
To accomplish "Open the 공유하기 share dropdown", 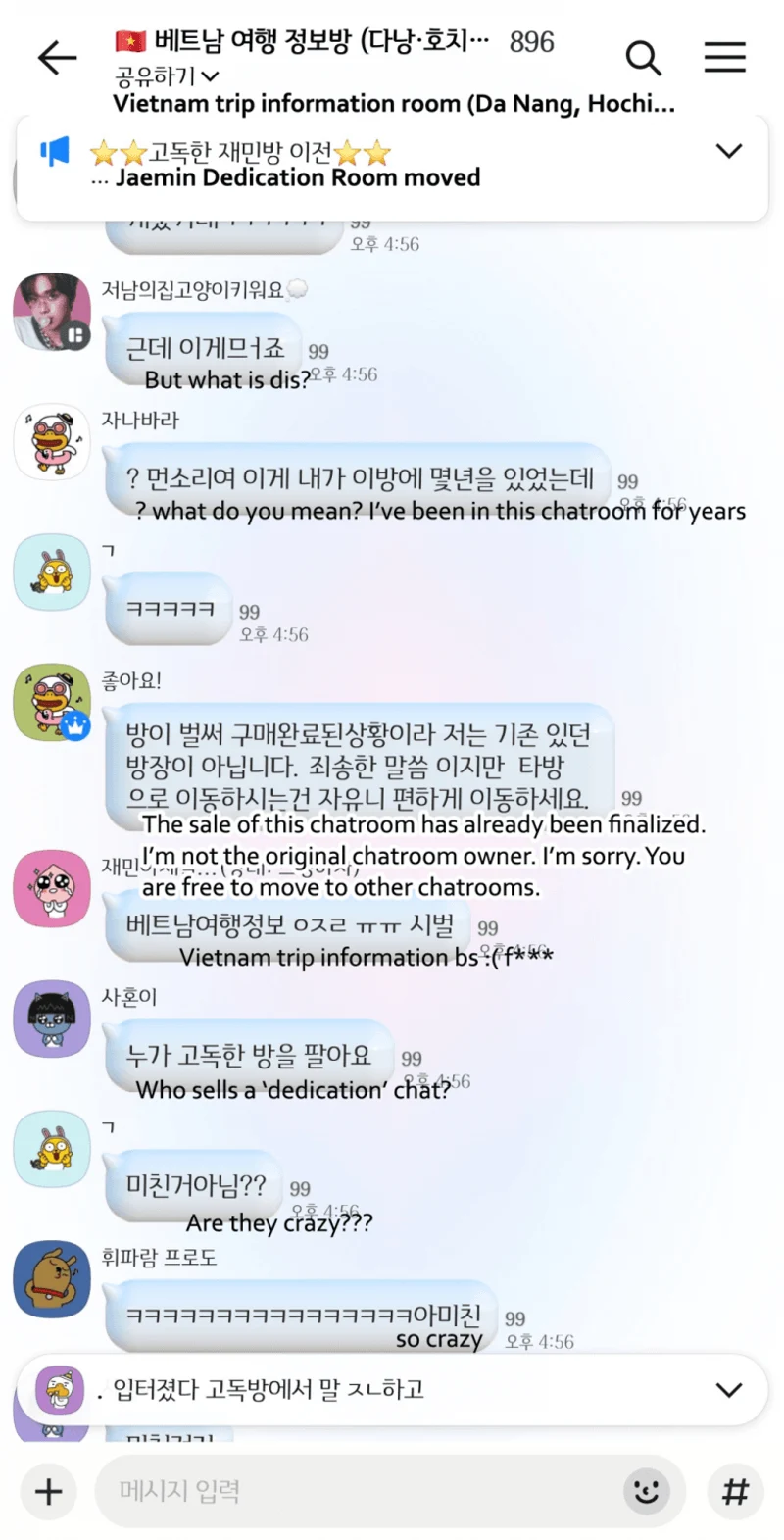I will coord(167,75).
